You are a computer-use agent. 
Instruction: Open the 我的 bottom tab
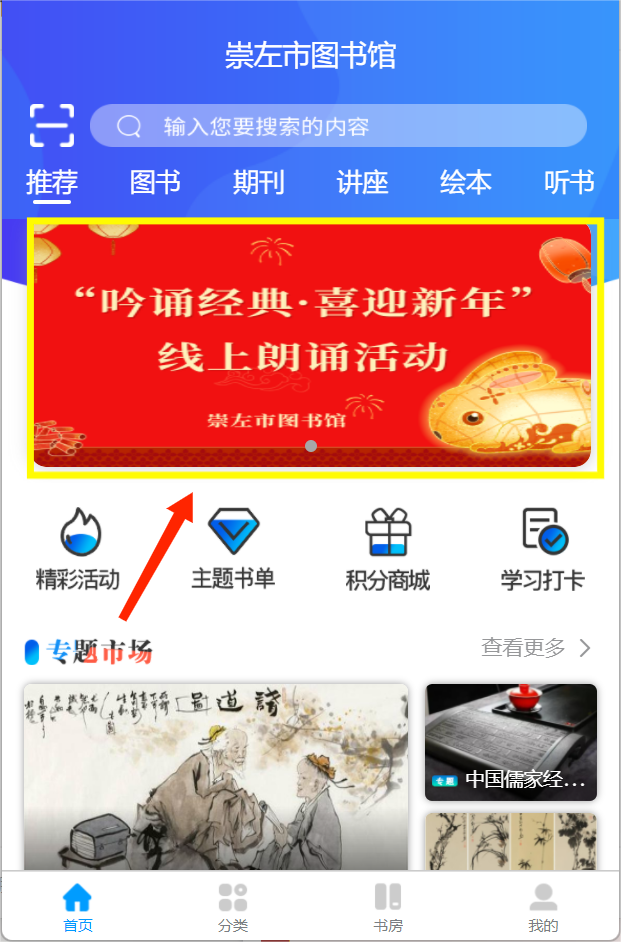(543, 907)
